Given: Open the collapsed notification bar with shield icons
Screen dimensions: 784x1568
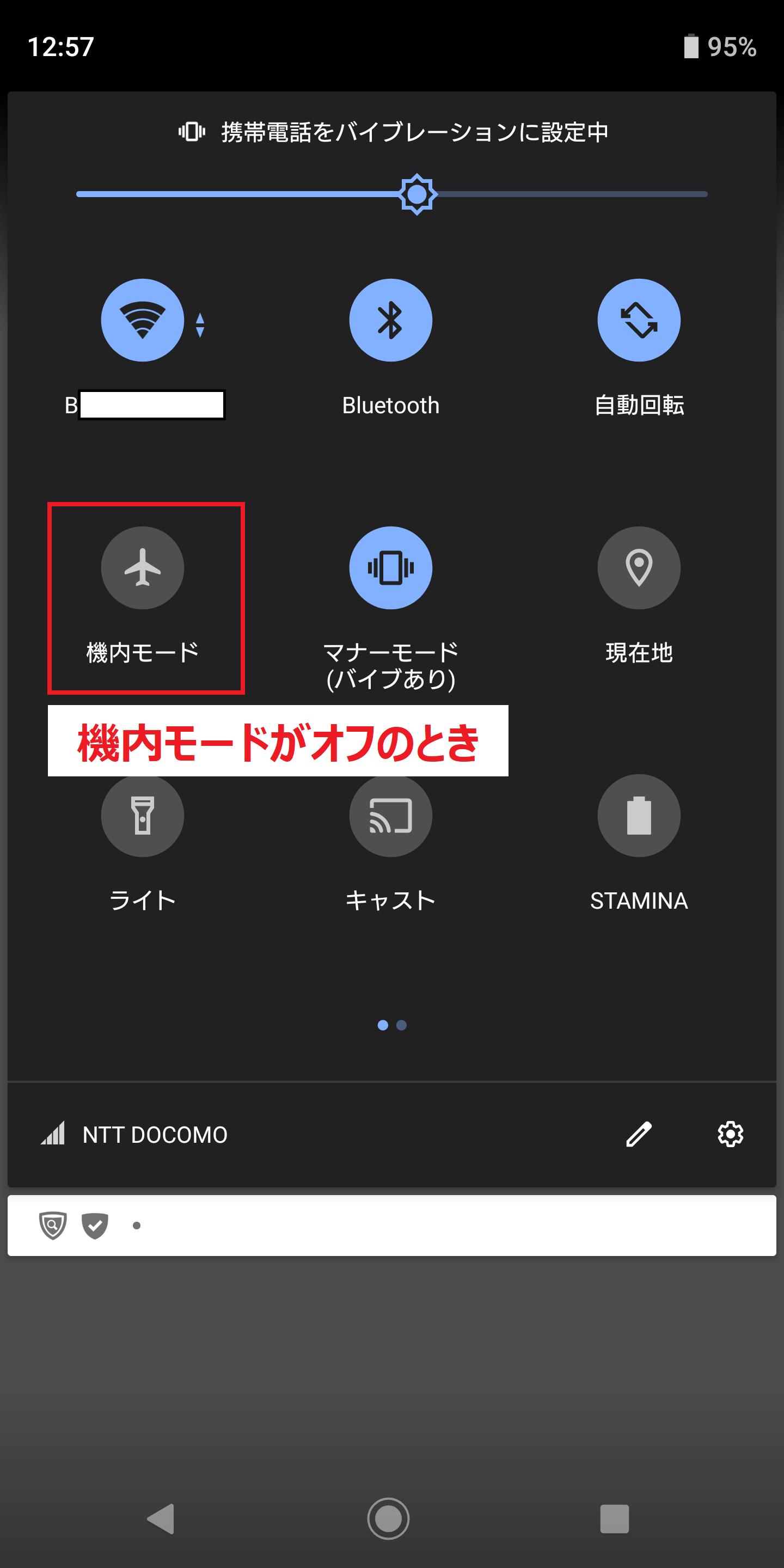Looking at the screenshot, I should (391, 1226).
